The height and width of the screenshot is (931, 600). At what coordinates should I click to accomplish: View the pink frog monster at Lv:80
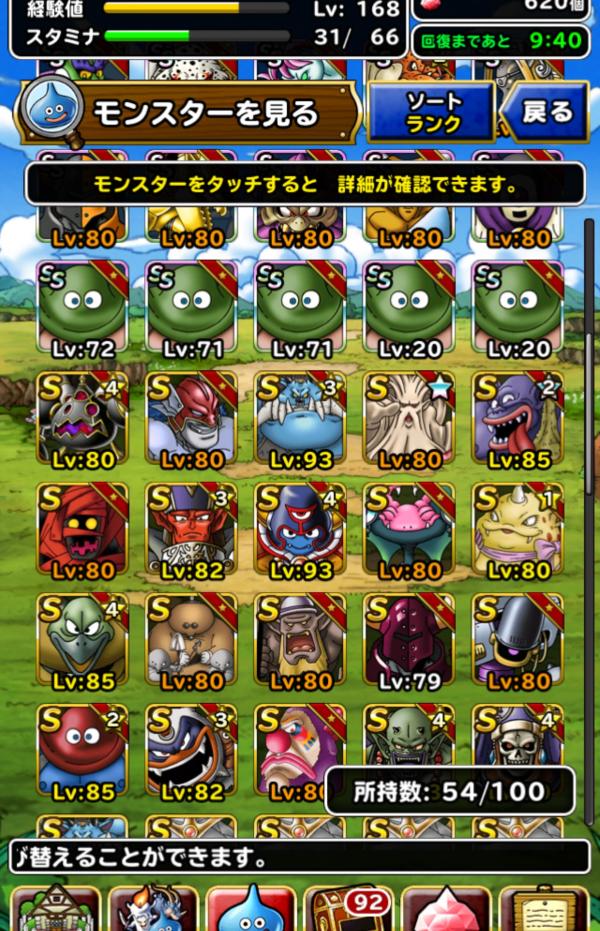click(409, 530)
